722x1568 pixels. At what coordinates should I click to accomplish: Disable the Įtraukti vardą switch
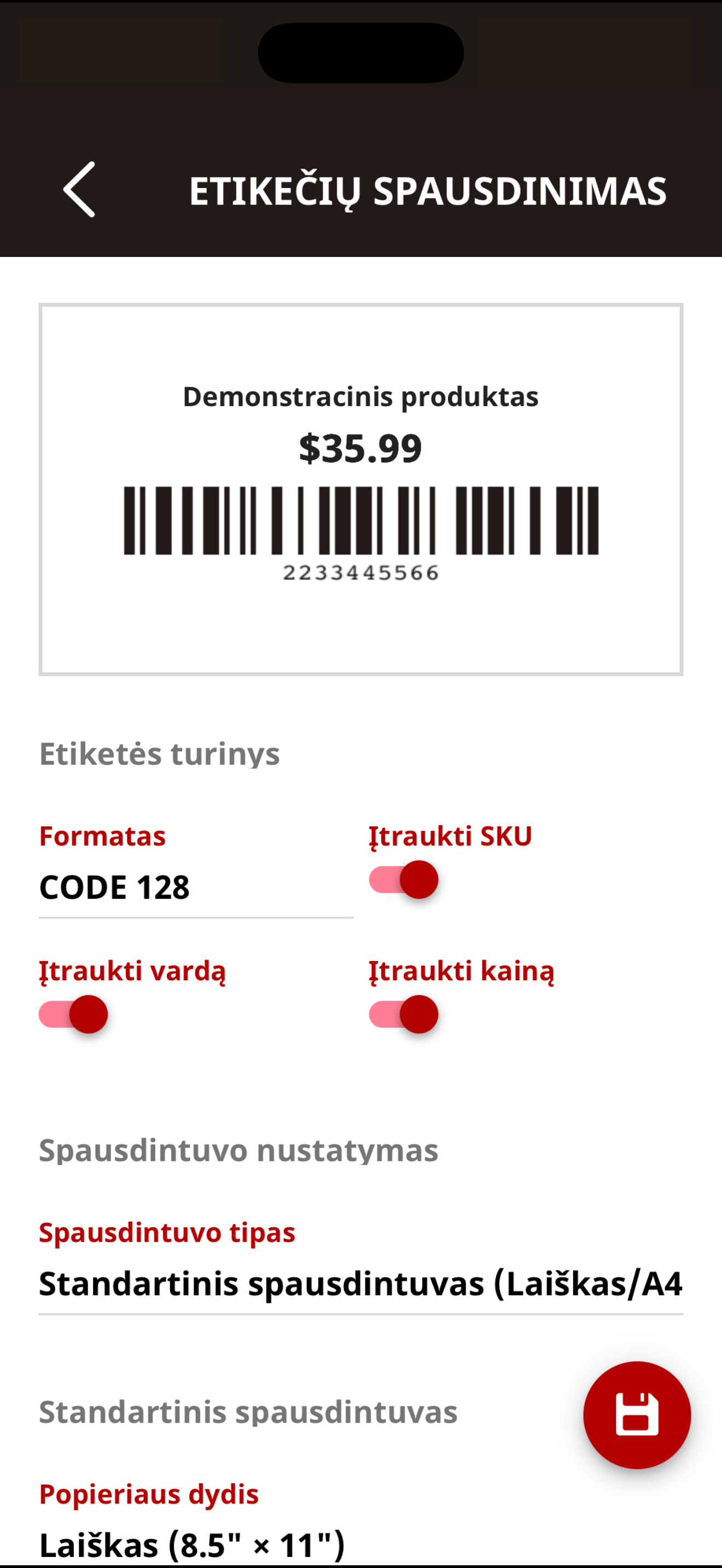74,1014
